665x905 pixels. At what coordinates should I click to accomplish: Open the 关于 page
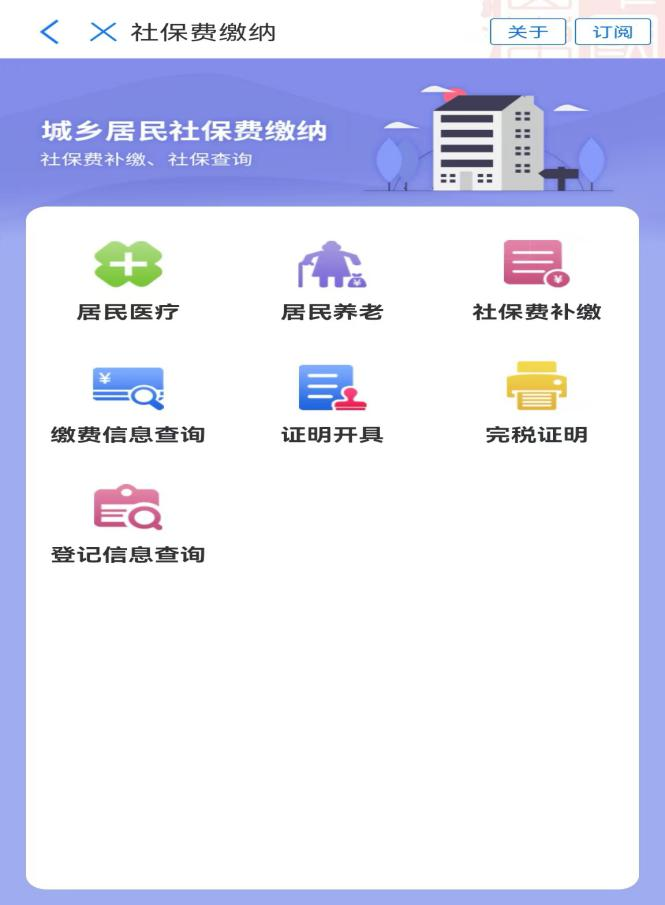[x=527, y=32]
